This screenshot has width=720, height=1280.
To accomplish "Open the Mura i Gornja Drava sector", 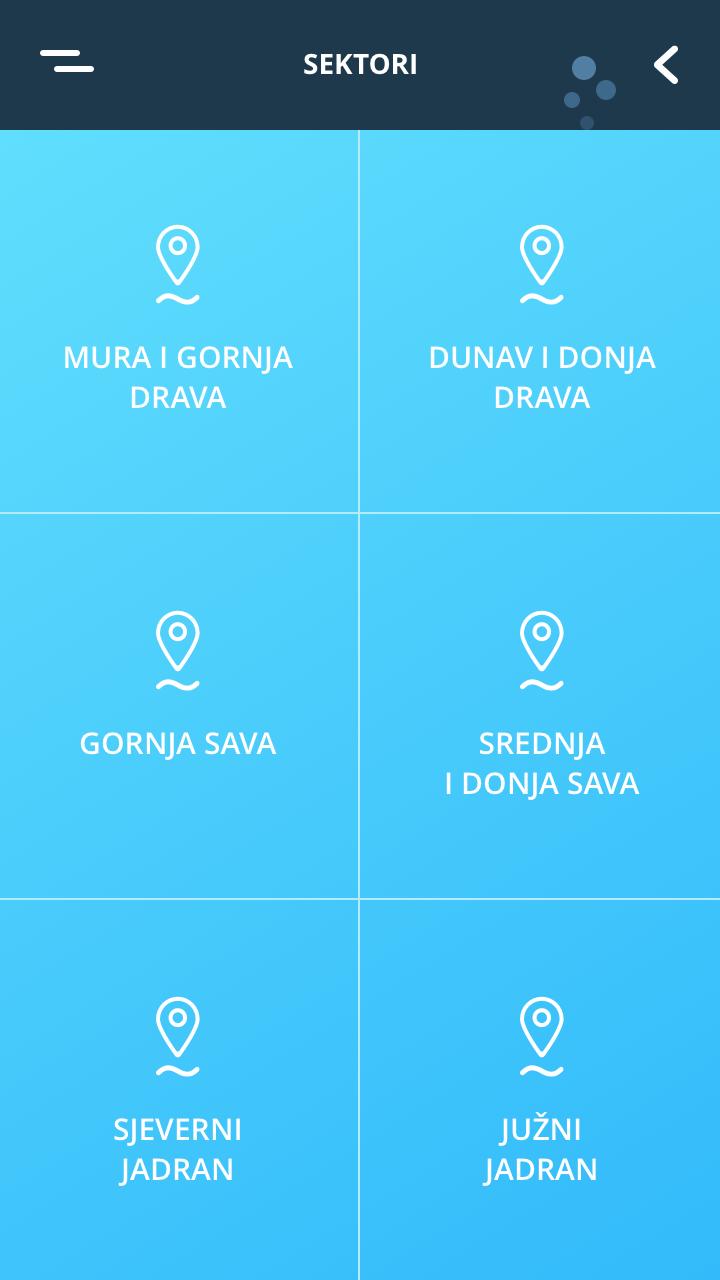I will coord(178,322).
